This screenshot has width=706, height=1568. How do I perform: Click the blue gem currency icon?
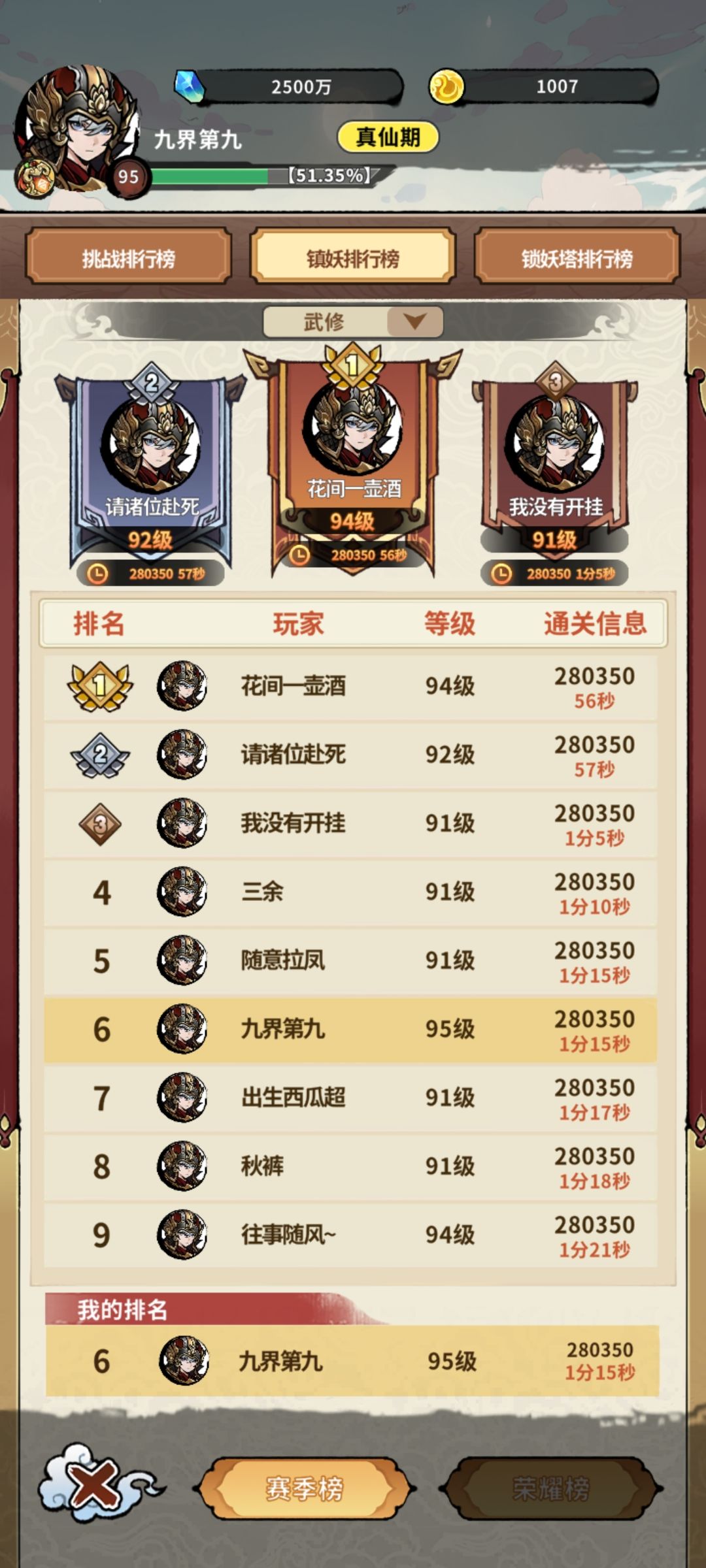pyautogui.click(x=190, y=85)
